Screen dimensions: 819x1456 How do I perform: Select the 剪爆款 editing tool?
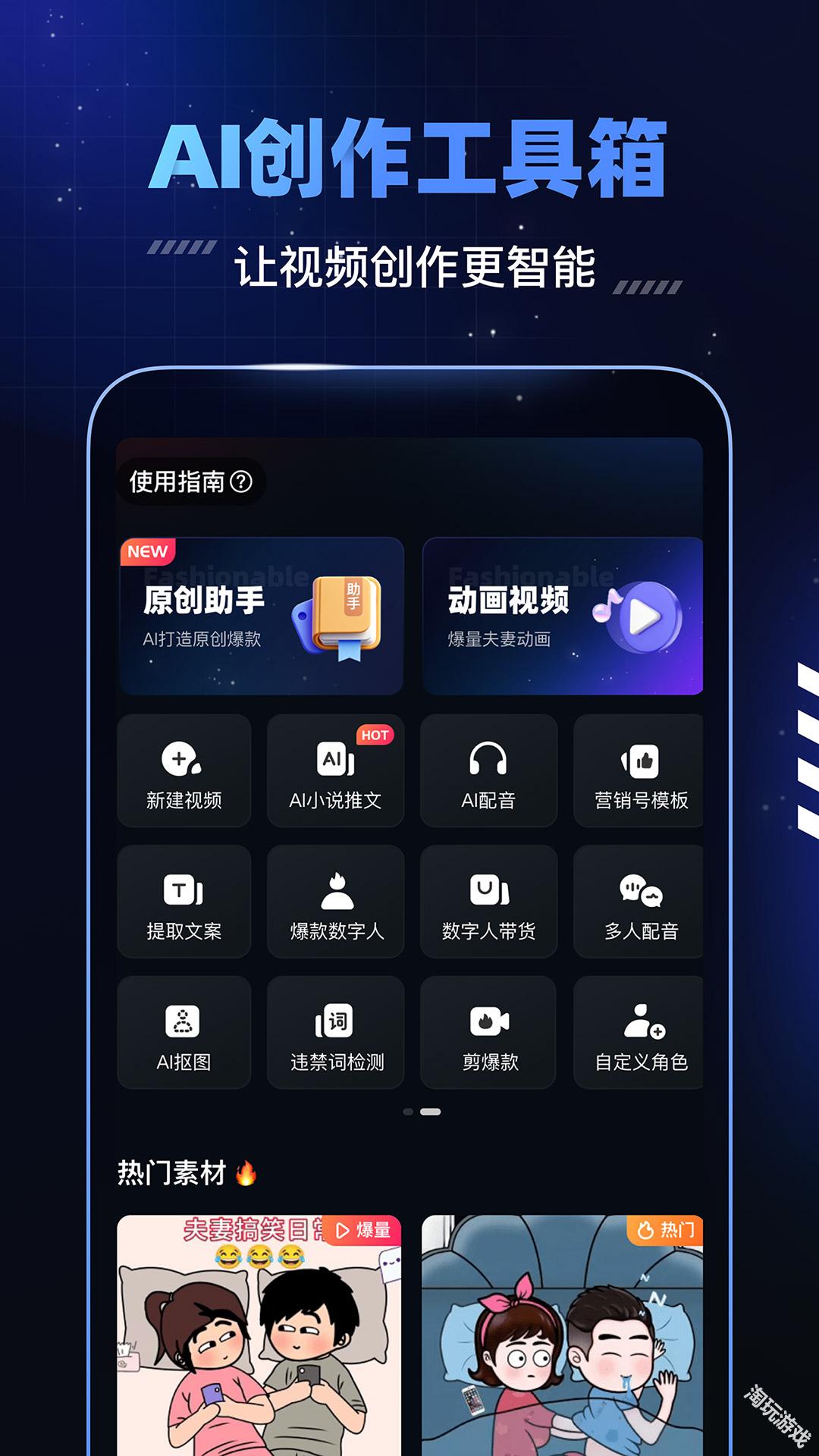pos(488,1031)
